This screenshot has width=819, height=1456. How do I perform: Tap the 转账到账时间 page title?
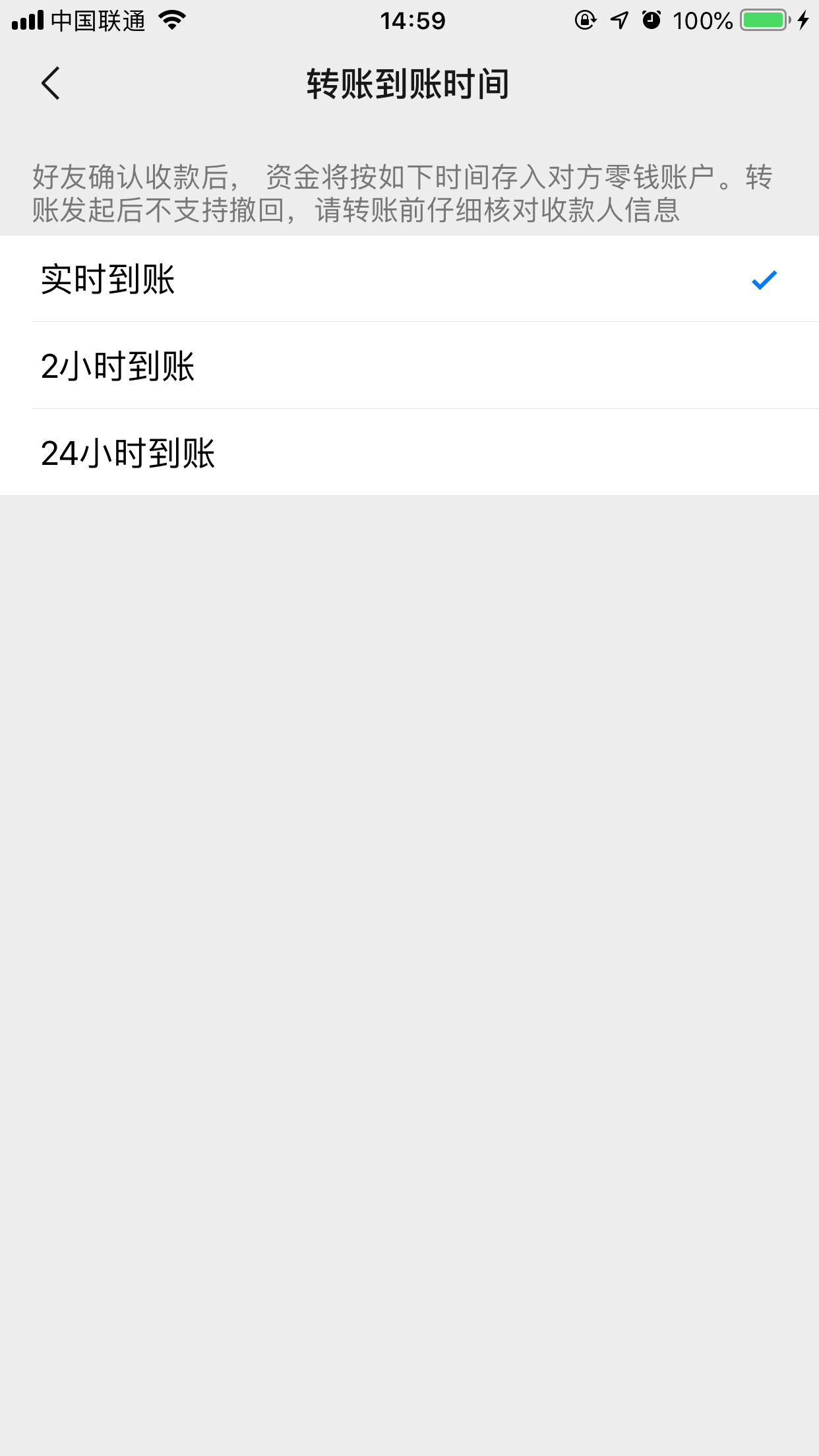[x=409, y=83]
